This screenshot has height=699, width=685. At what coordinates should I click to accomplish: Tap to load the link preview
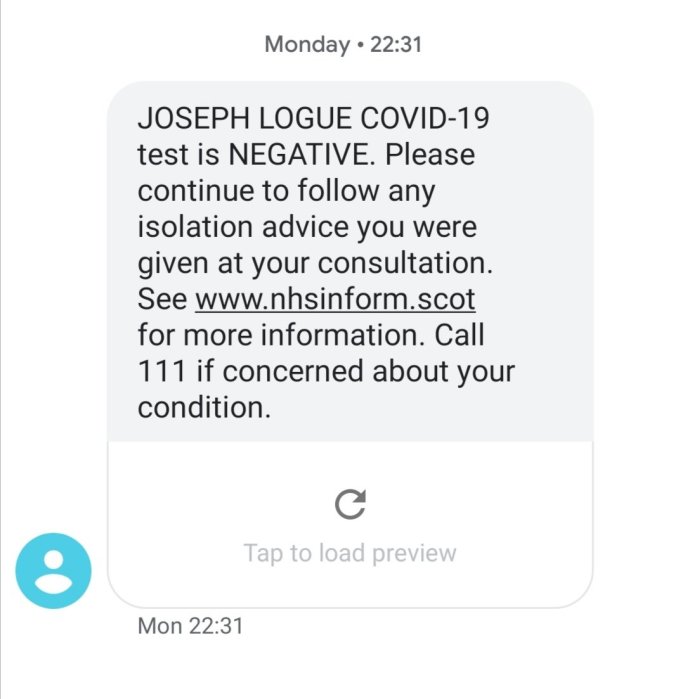pyautogui.click(x=349, y=525)
